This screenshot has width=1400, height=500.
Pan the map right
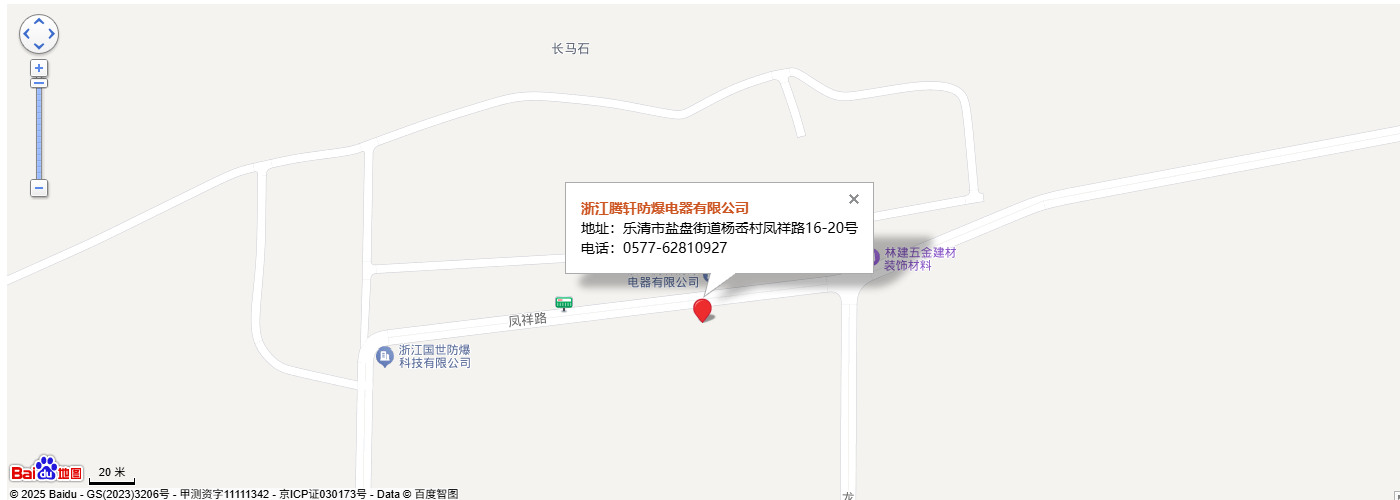pos(52,34)
